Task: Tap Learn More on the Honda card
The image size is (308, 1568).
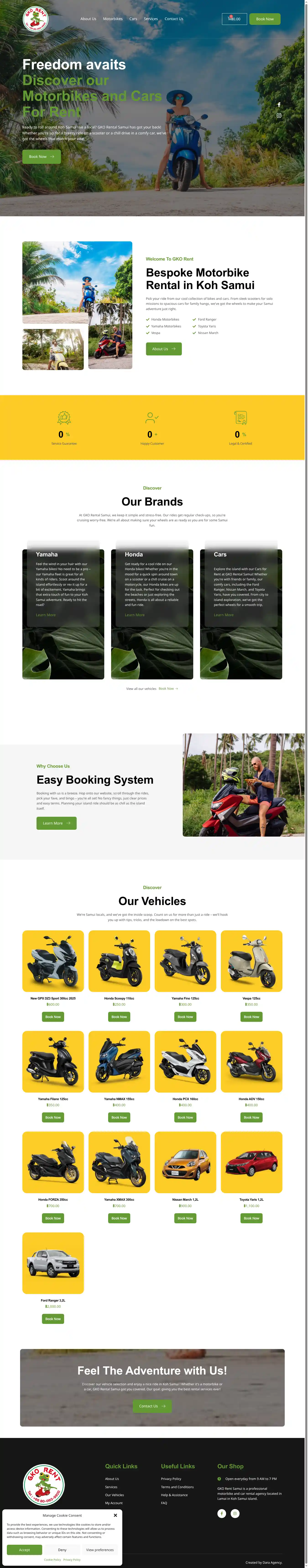Action: pyautogui.click(x=135, y=615)
